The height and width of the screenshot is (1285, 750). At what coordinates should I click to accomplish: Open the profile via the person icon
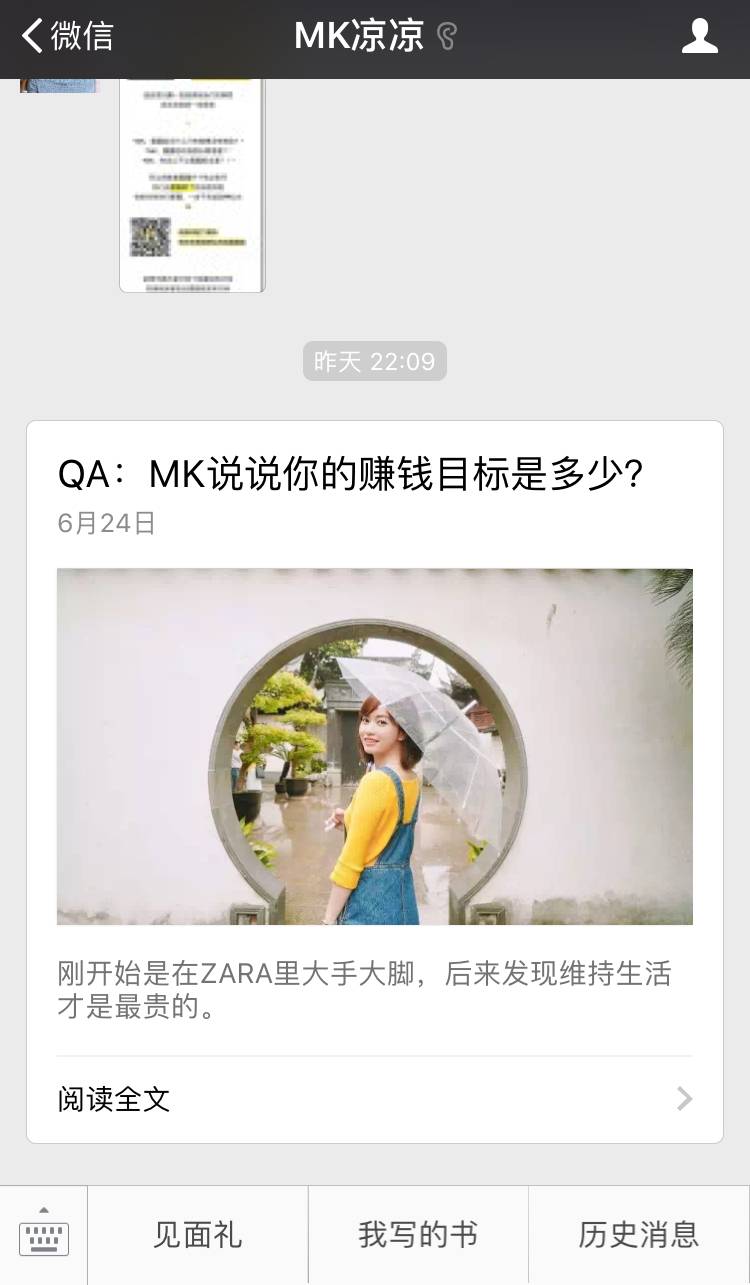pyautogui.click(x=700, y=36)
